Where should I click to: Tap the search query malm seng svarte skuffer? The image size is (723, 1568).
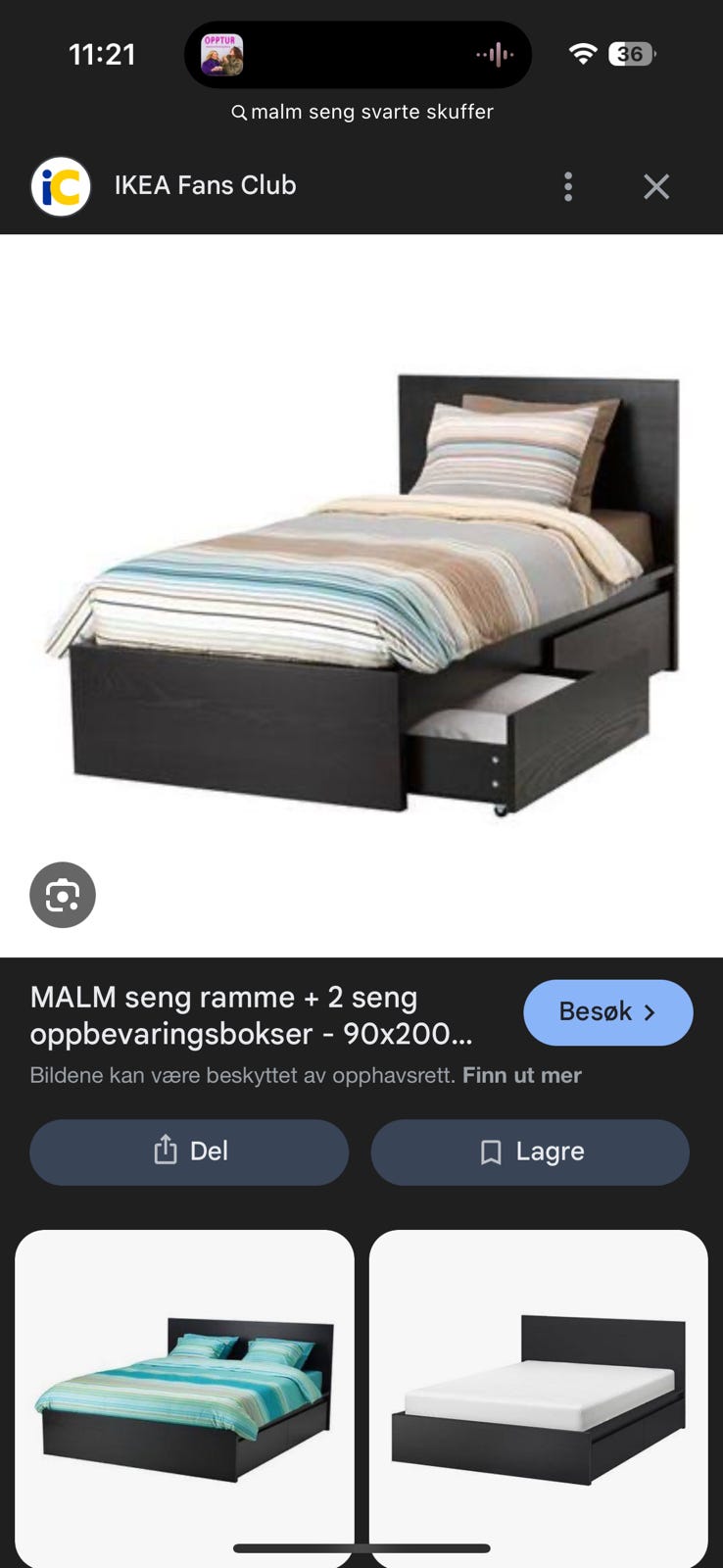coord(362,112)
